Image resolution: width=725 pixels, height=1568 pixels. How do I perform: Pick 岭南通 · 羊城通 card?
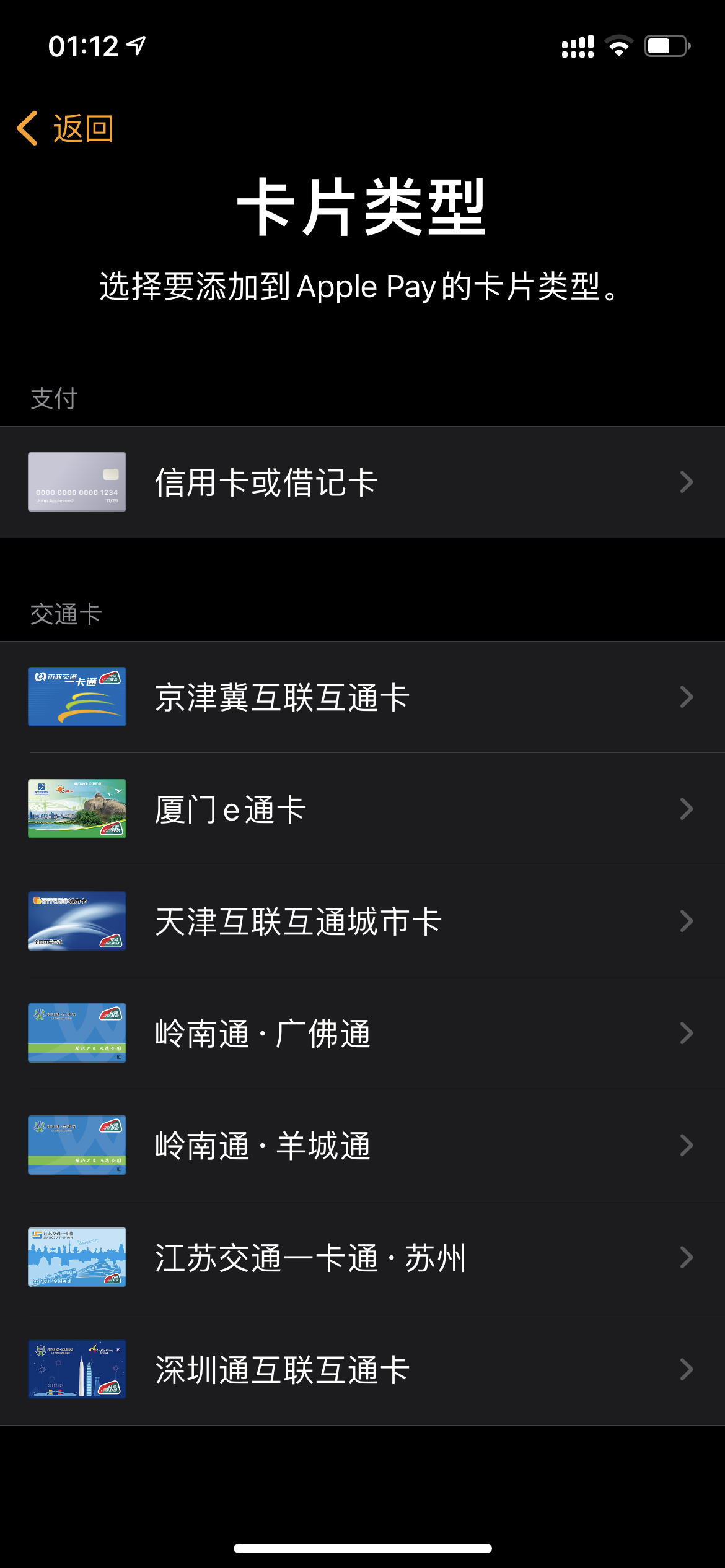pyautogui.click(x=362, y=1145)
